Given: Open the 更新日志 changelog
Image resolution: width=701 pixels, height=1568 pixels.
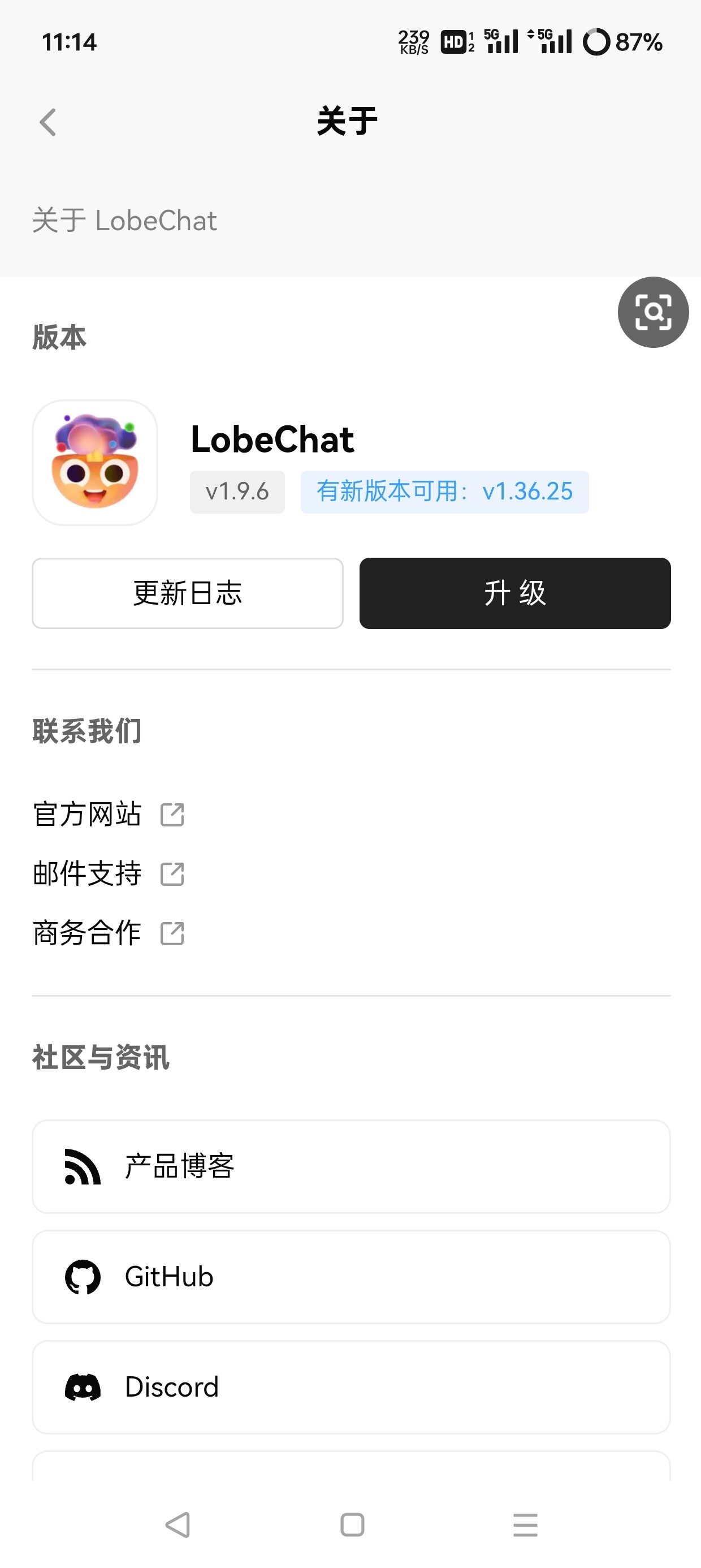Looking at the screenshot, I should (x=188, y=593).
